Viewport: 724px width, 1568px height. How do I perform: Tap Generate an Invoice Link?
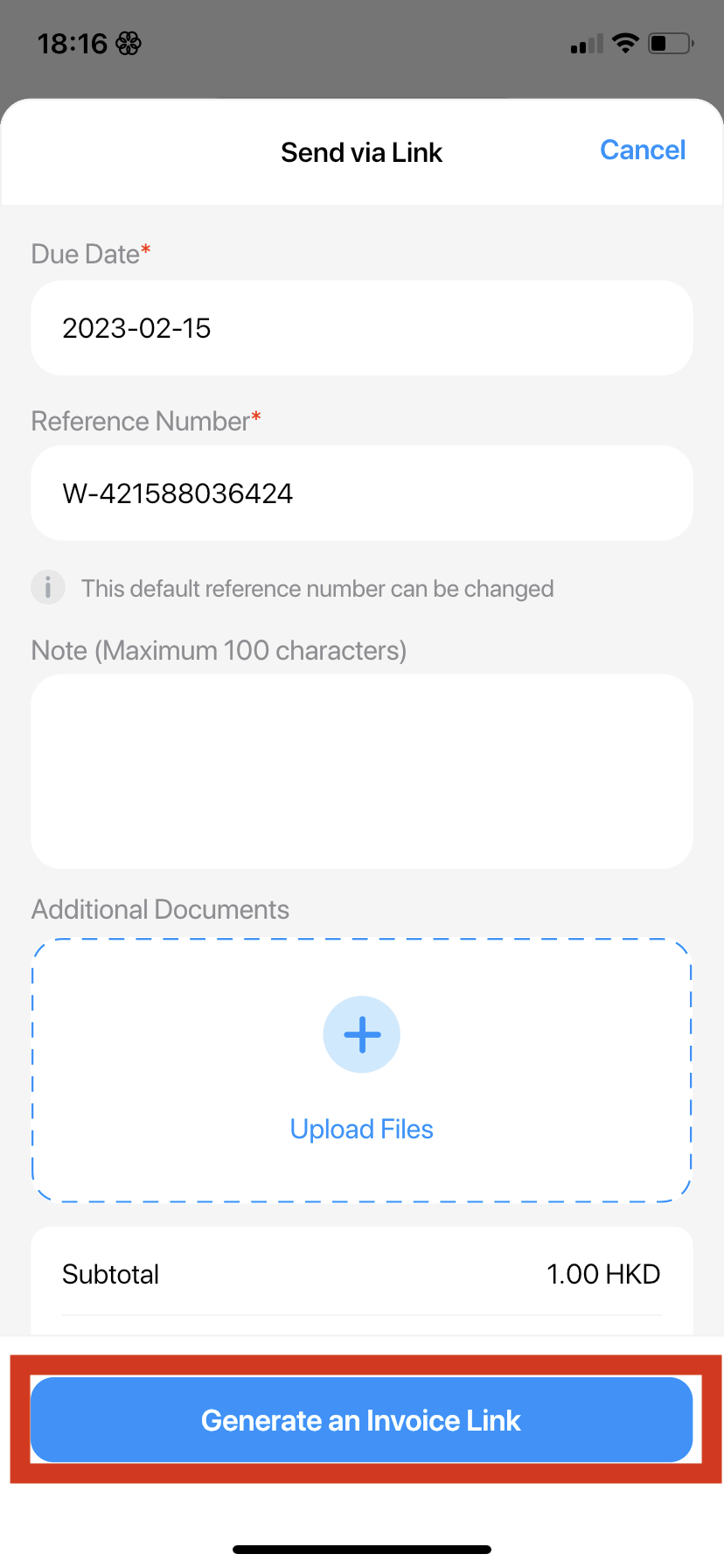[x=361, y=1419]
